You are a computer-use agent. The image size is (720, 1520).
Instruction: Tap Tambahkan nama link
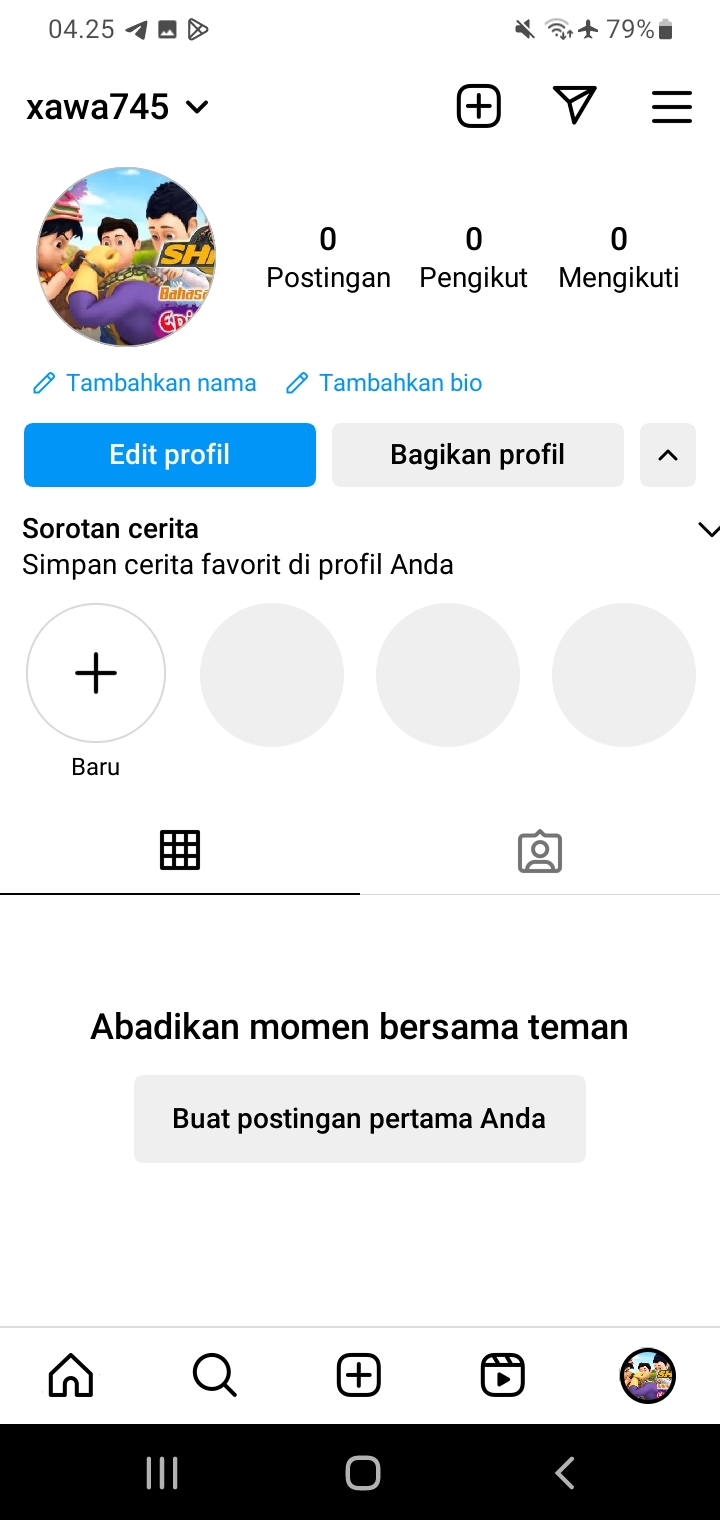pyautogui.click(x=145, y=383)
